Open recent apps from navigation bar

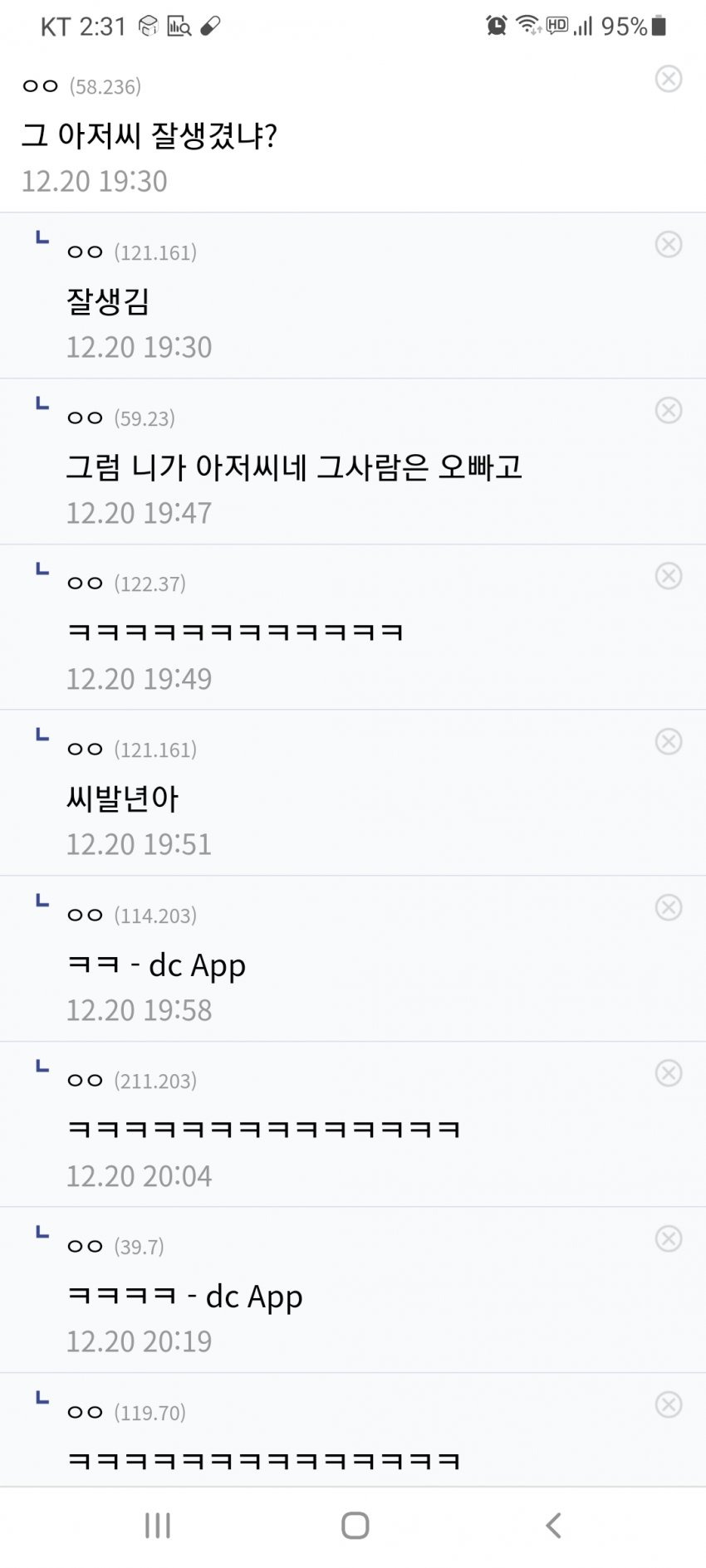(x=158, y=1526)
